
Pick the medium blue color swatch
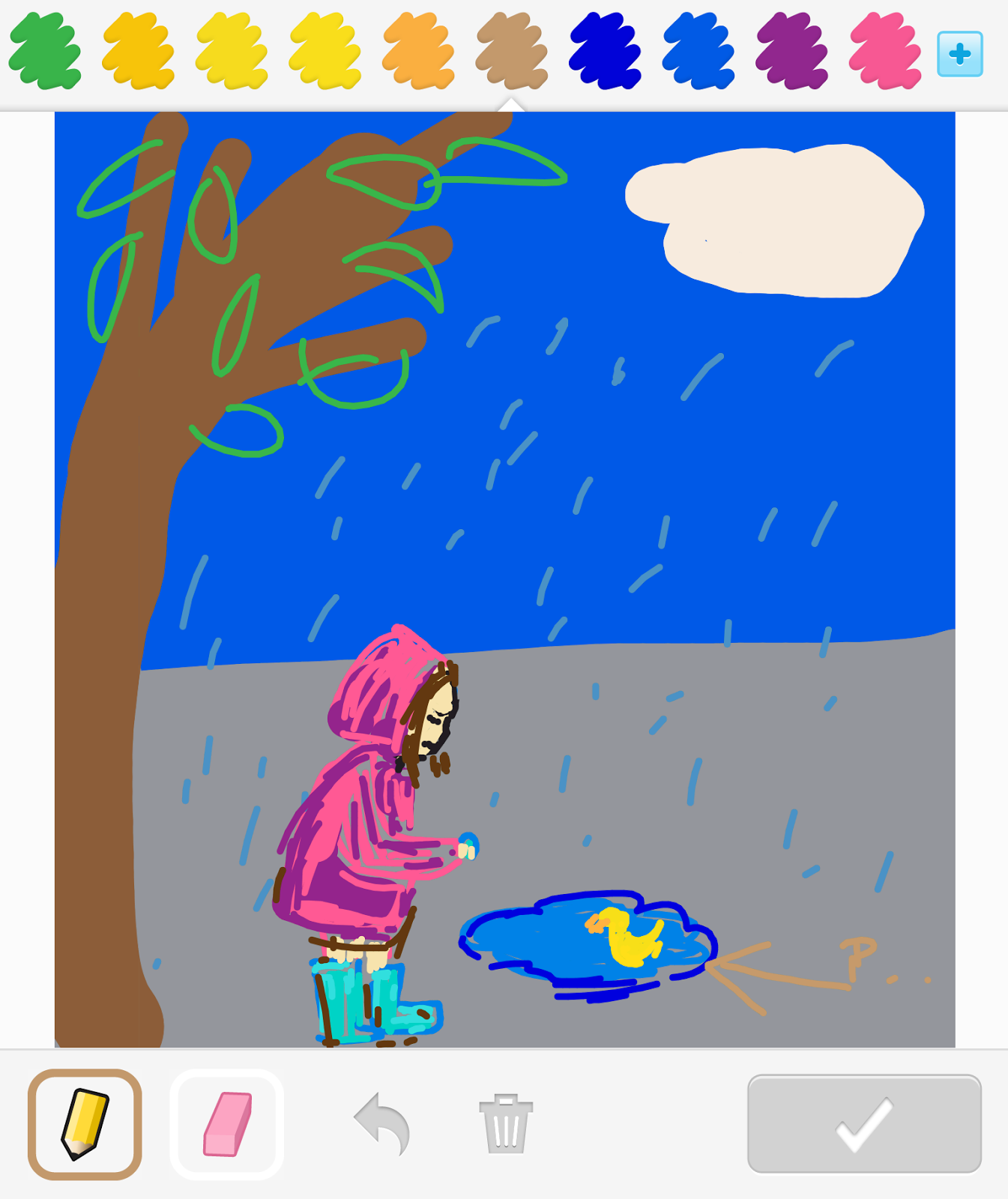698,52
